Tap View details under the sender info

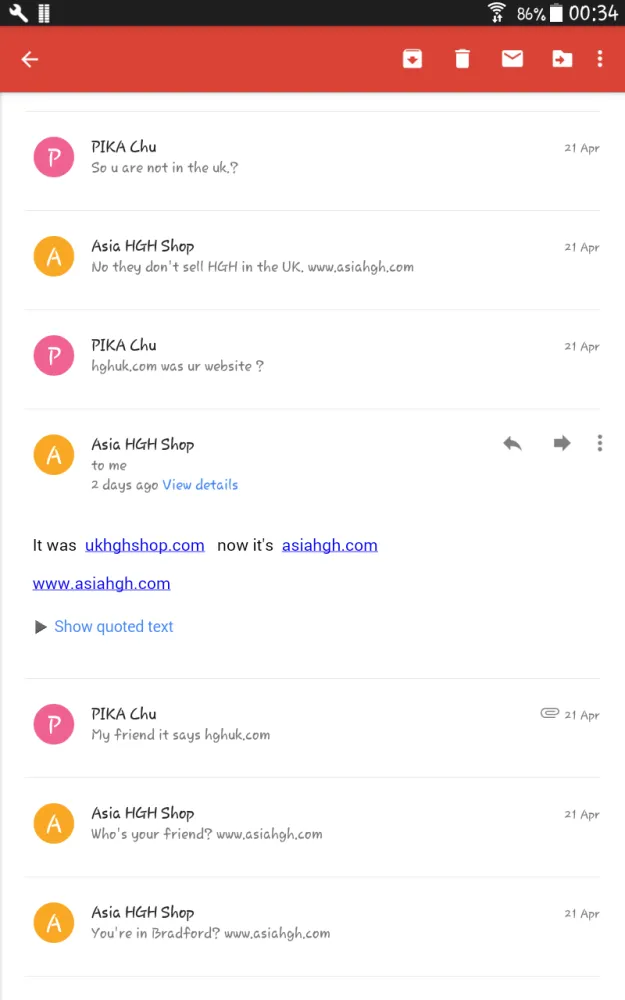tap(200, 485)
